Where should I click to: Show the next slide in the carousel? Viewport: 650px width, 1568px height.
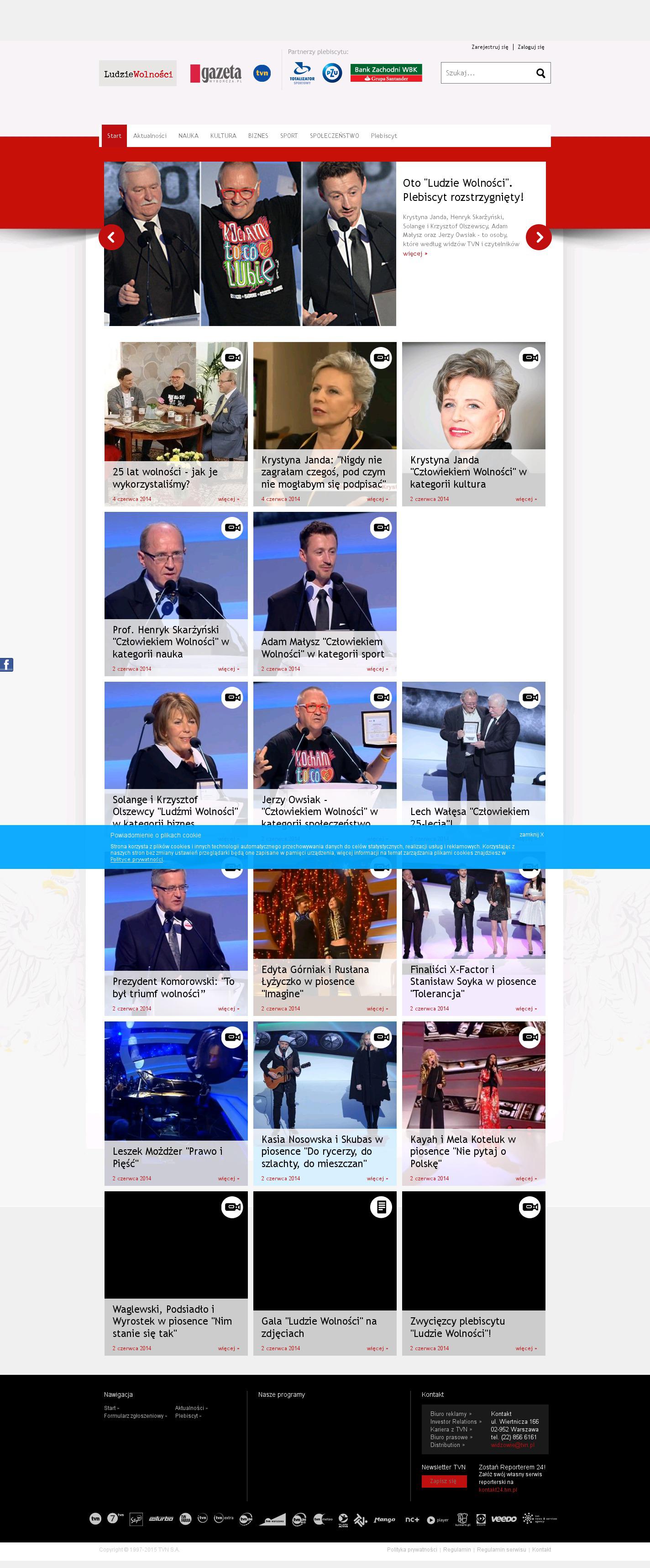[x=539, y=237]
